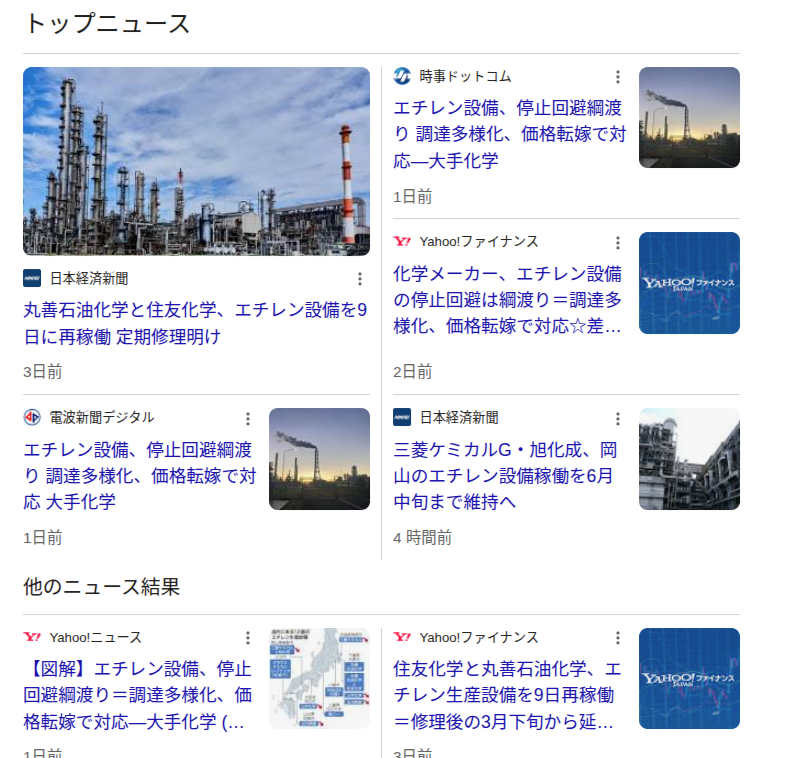Image resolution: width=787 pixels, height=758 pixels.
Task: Show more options for the 住友化学と丸善石油化学 article
Action: (618, 638)
